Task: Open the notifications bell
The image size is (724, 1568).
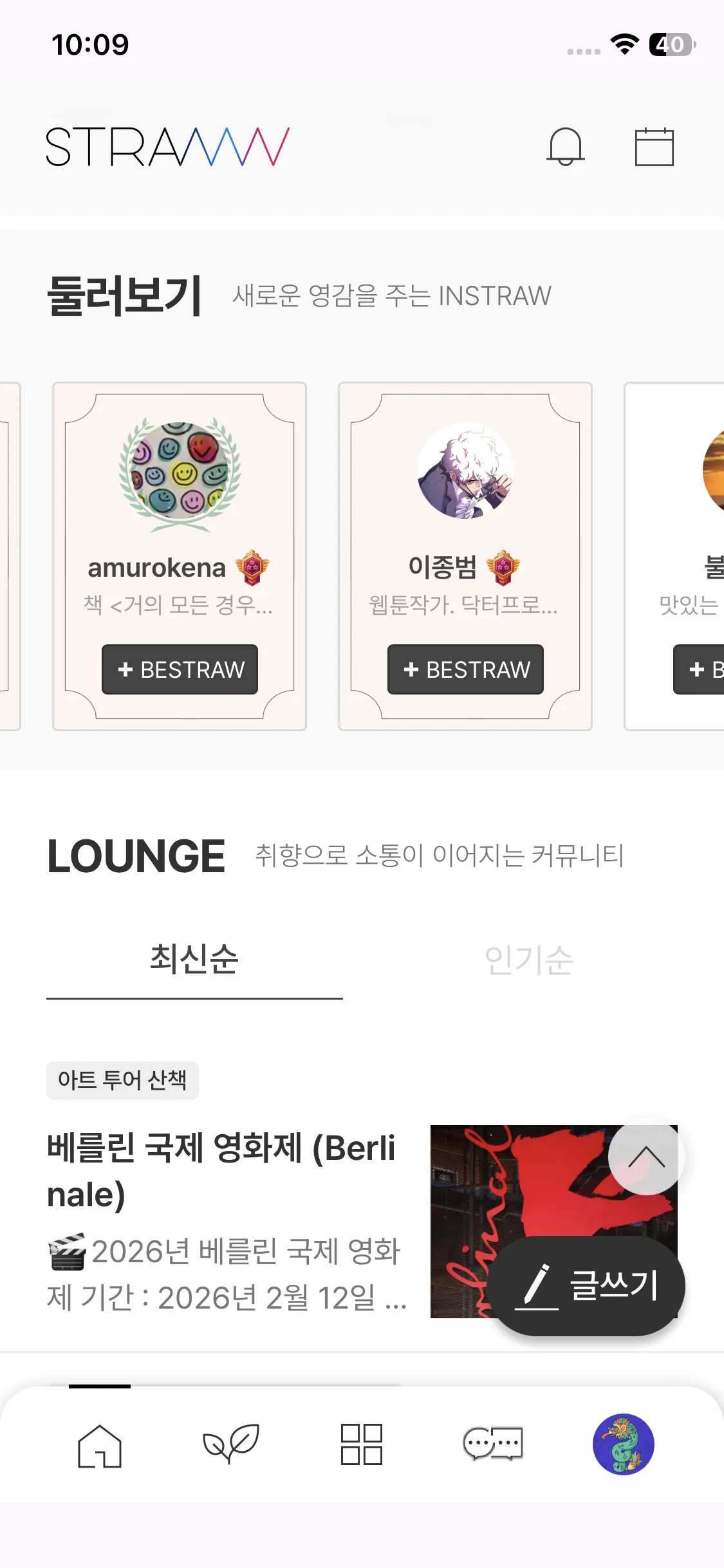Action: 565,147
